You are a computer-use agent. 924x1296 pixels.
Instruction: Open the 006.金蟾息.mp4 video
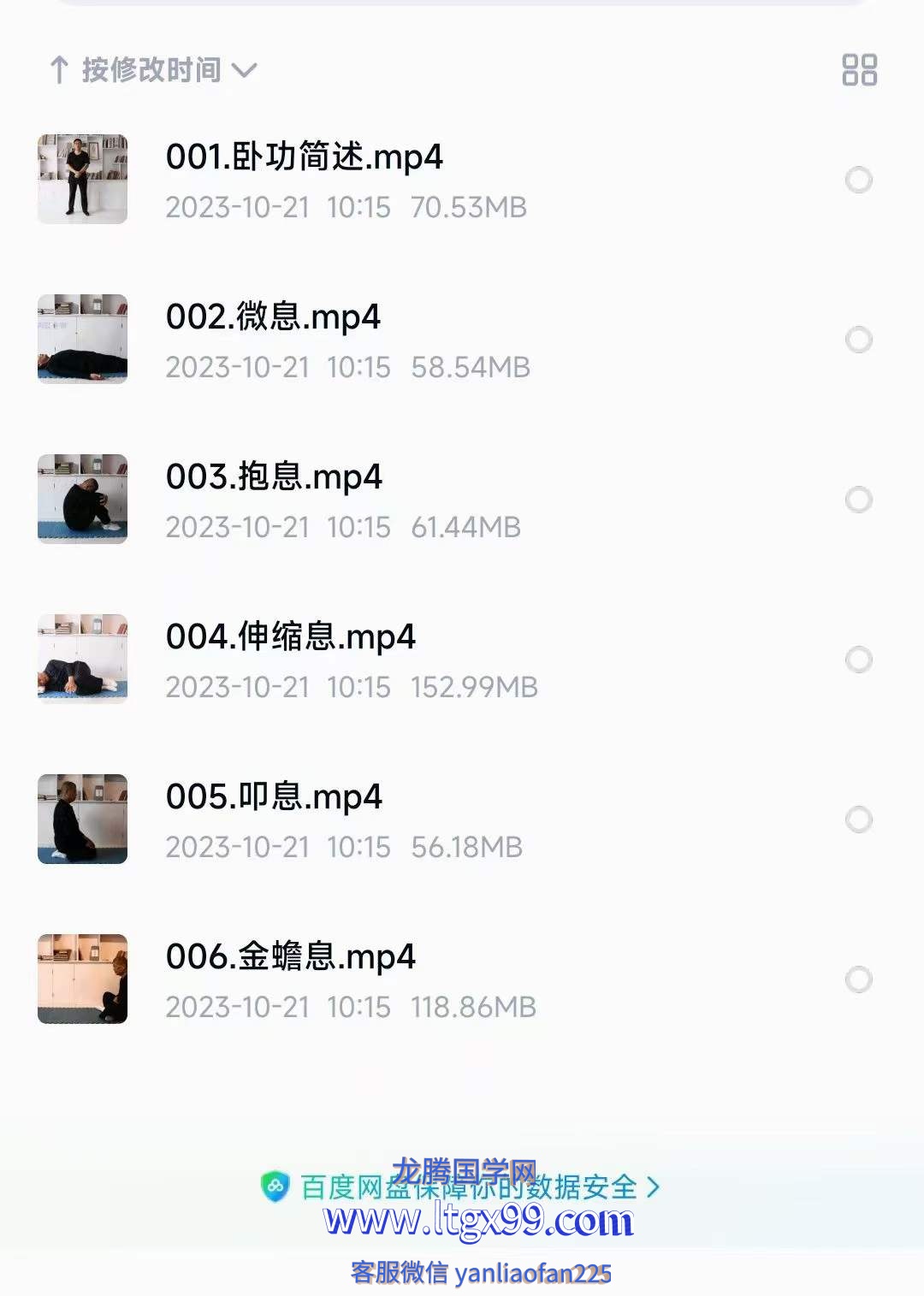pos(290,957)
